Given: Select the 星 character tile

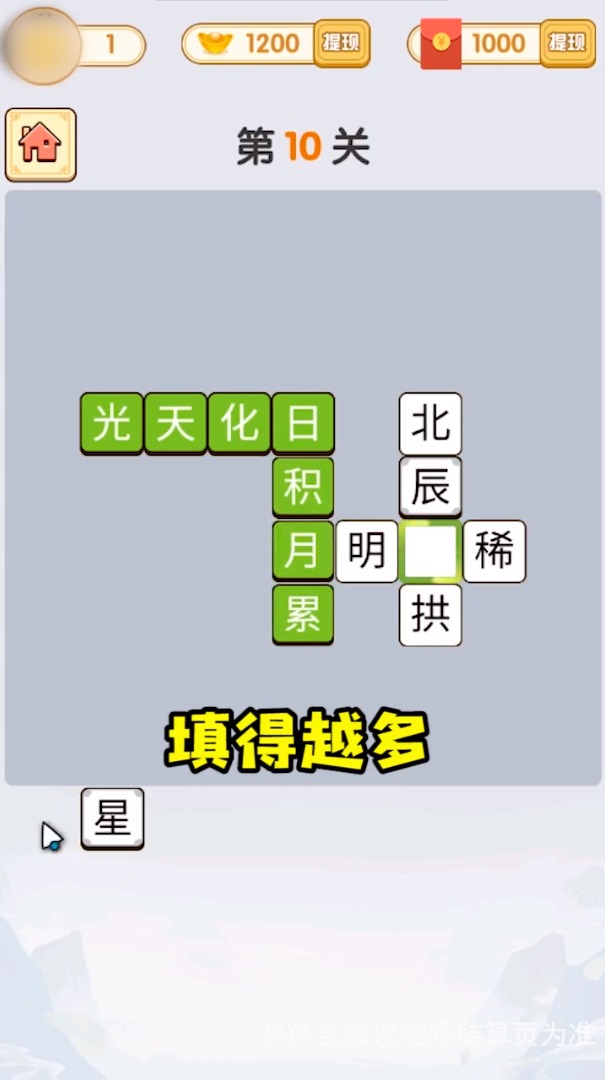Looking at the screenshot, I should [x=112, y=818].
